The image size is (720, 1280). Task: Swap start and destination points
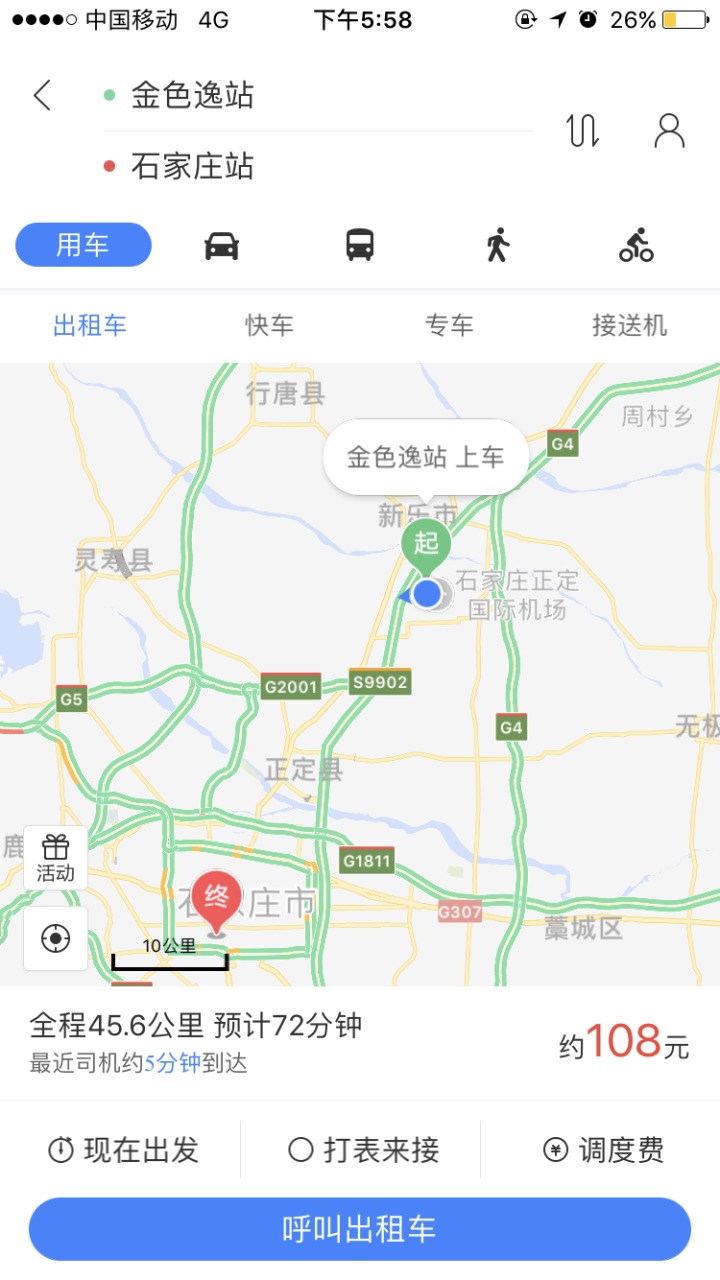click(583, 131)
